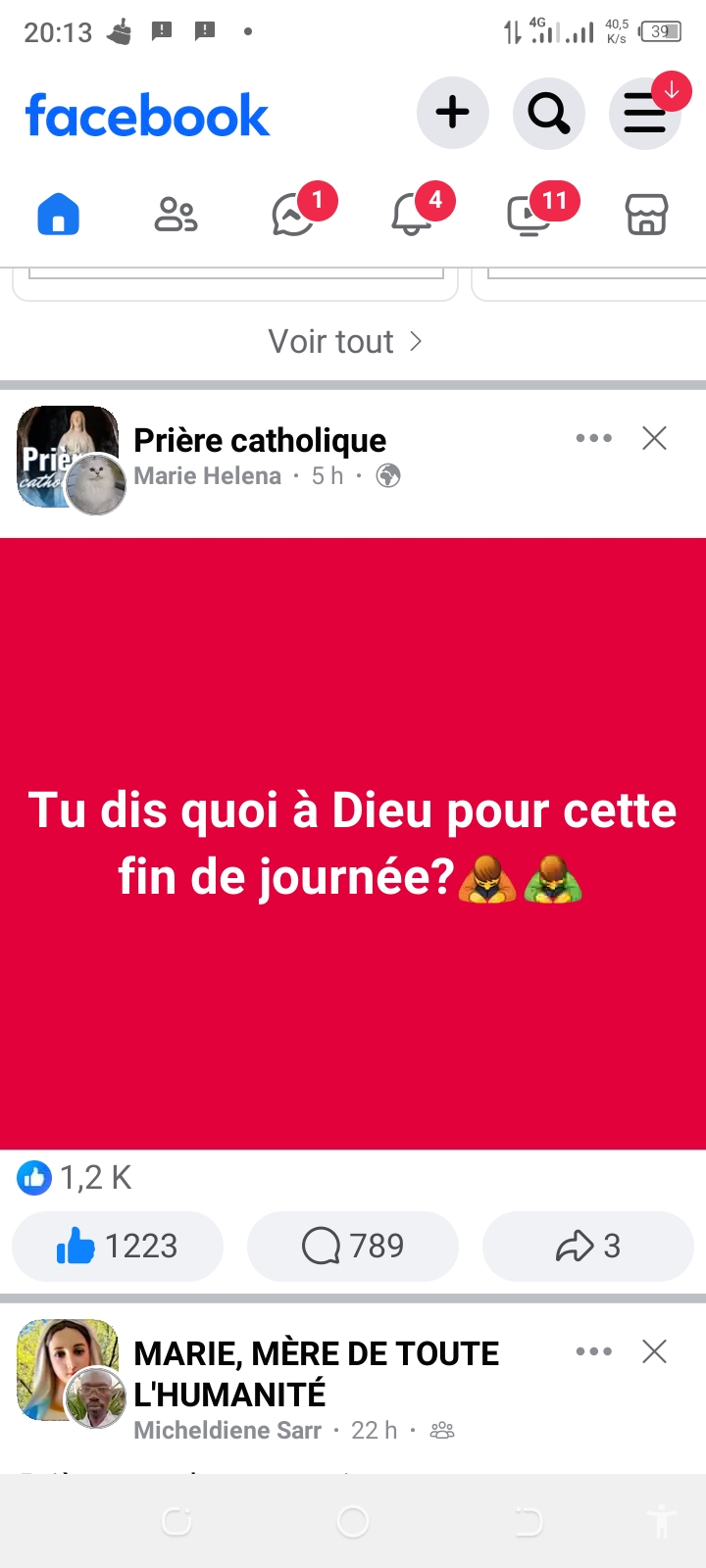Open options for the MARIE, MÈRE DE TOUTE L'HUMANITÉ post
This screenshot has width=706, height=1568.
pos(593,1351)
